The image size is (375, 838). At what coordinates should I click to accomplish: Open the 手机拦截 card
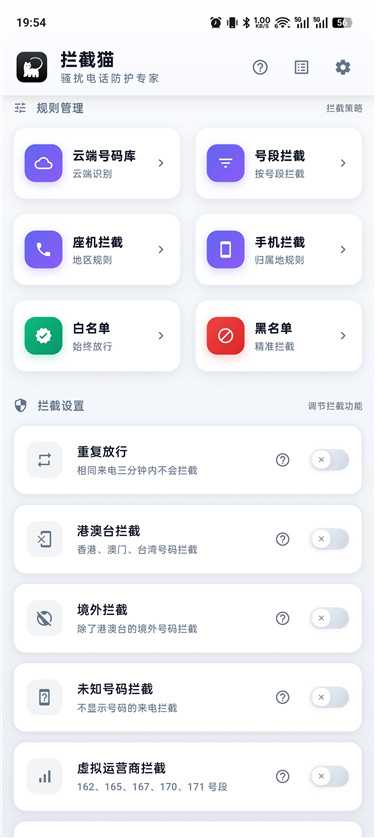[x=279, y=250]
